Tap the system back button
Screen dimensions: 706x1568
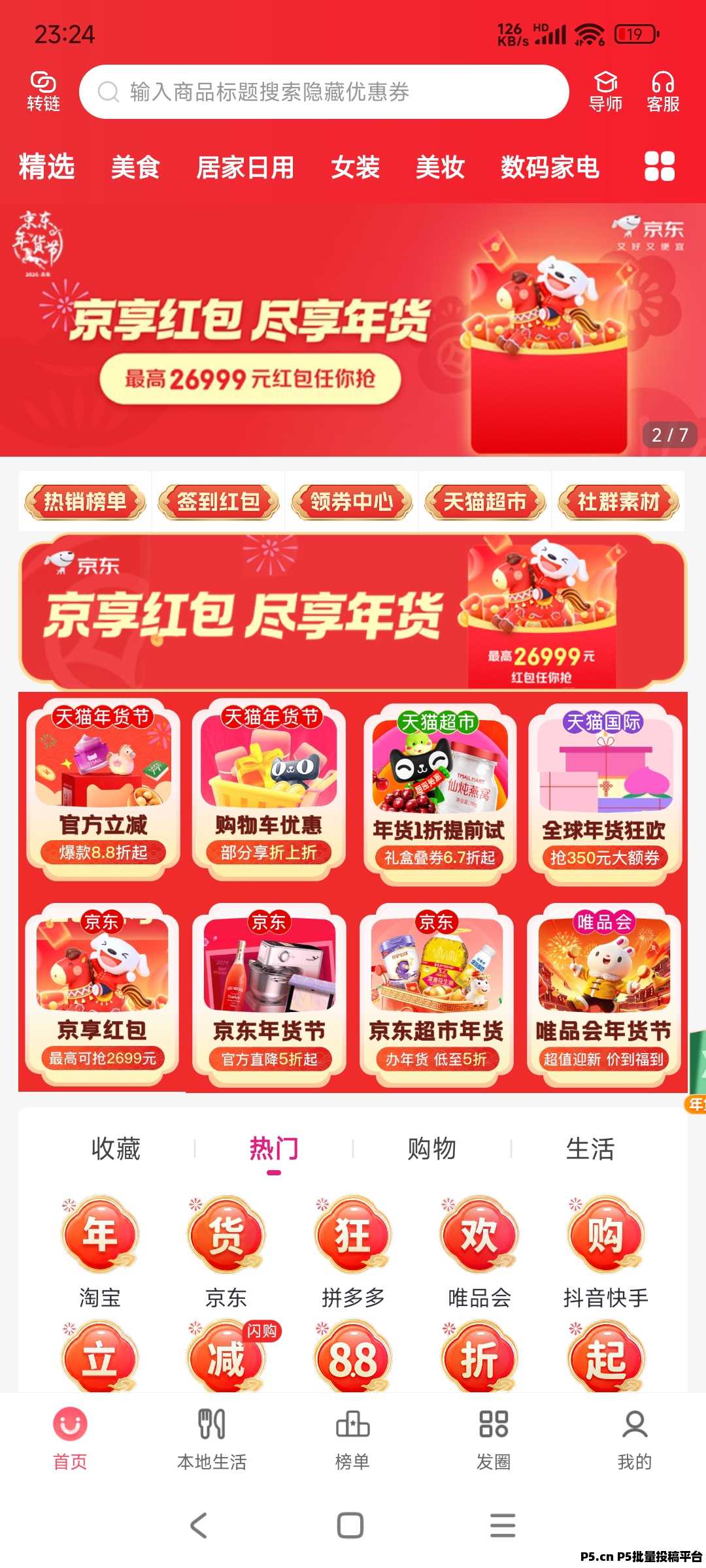point(199,1526)
